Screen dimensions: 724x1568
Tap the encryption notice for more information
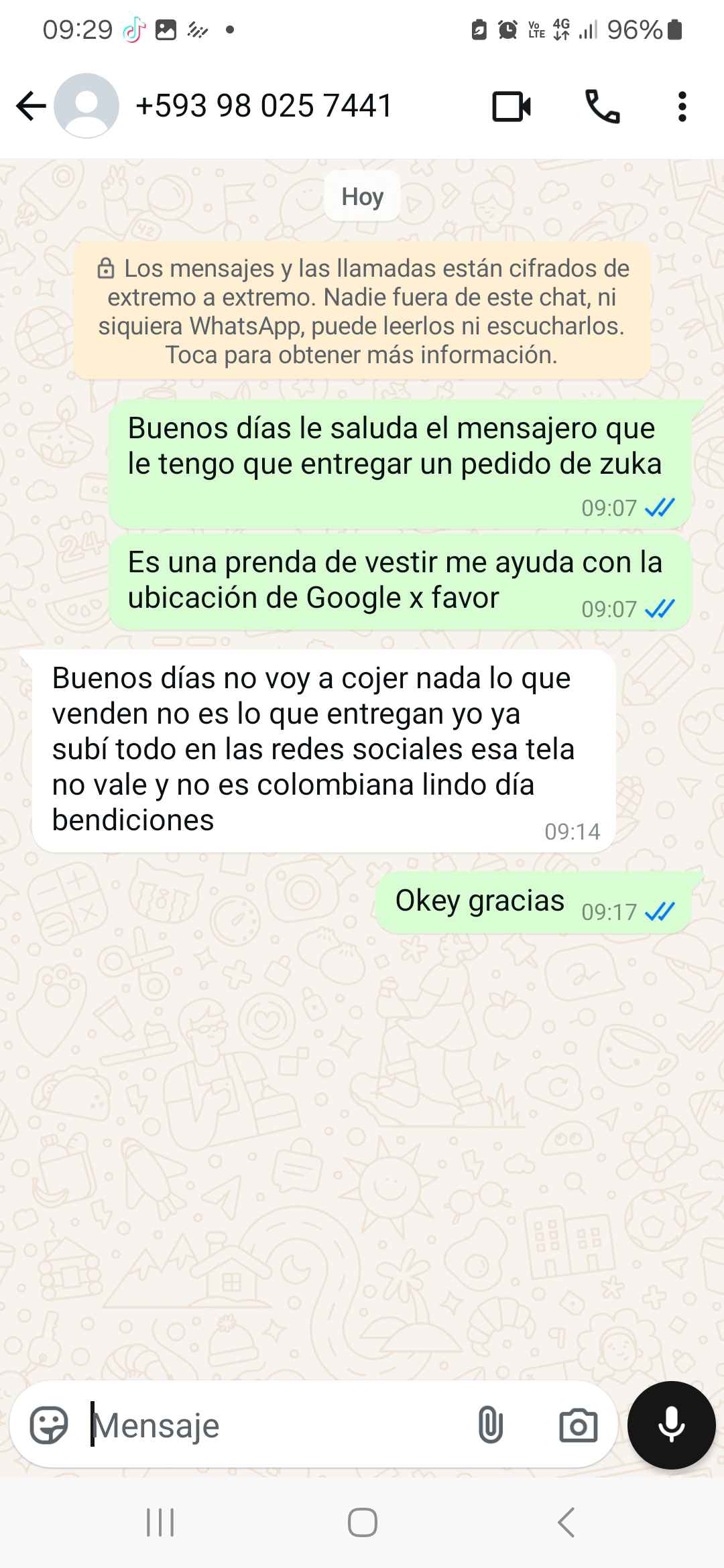point(361,312)
